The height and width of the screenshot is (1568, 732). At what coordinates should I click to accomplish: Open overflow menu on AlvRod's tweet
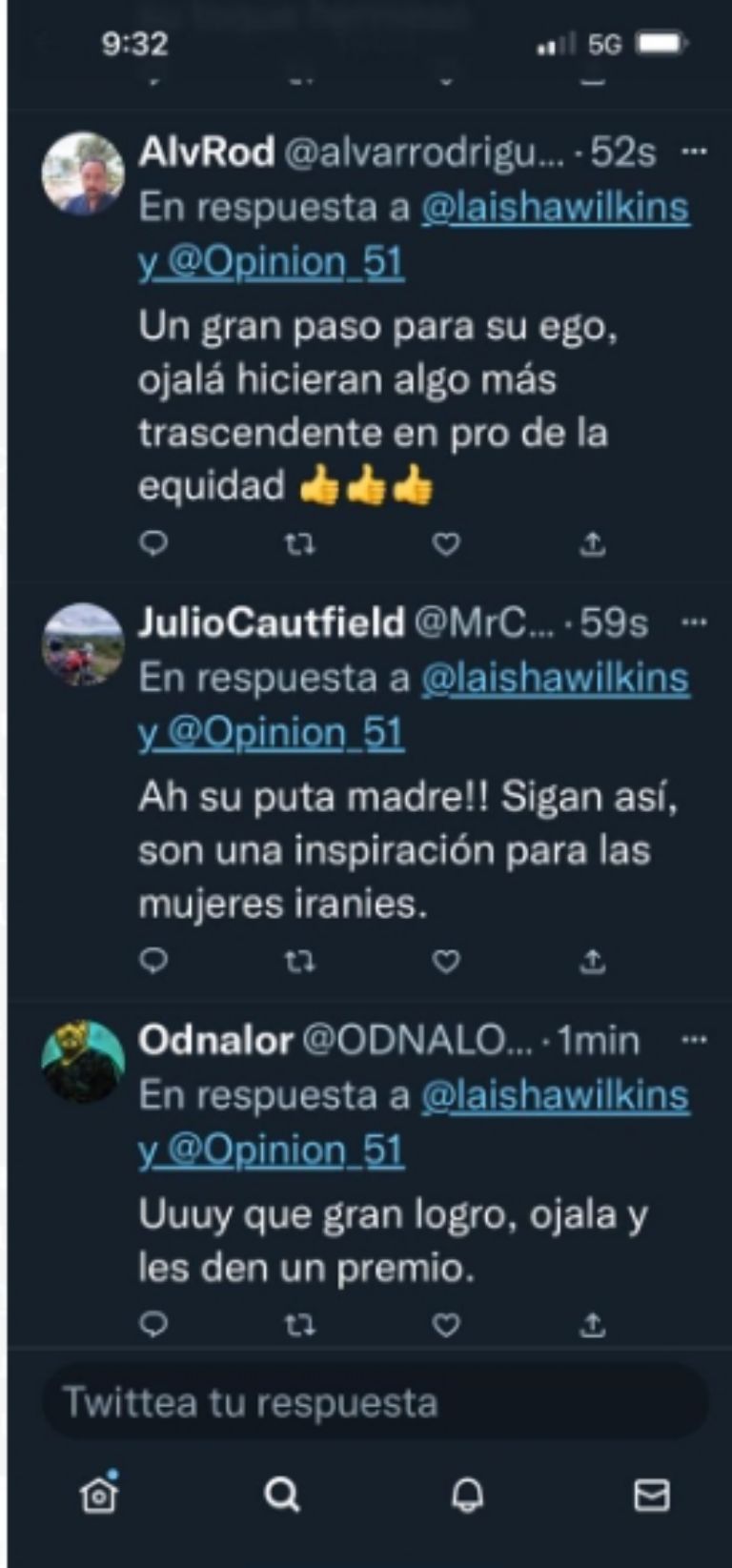click(x=695, y=152)
